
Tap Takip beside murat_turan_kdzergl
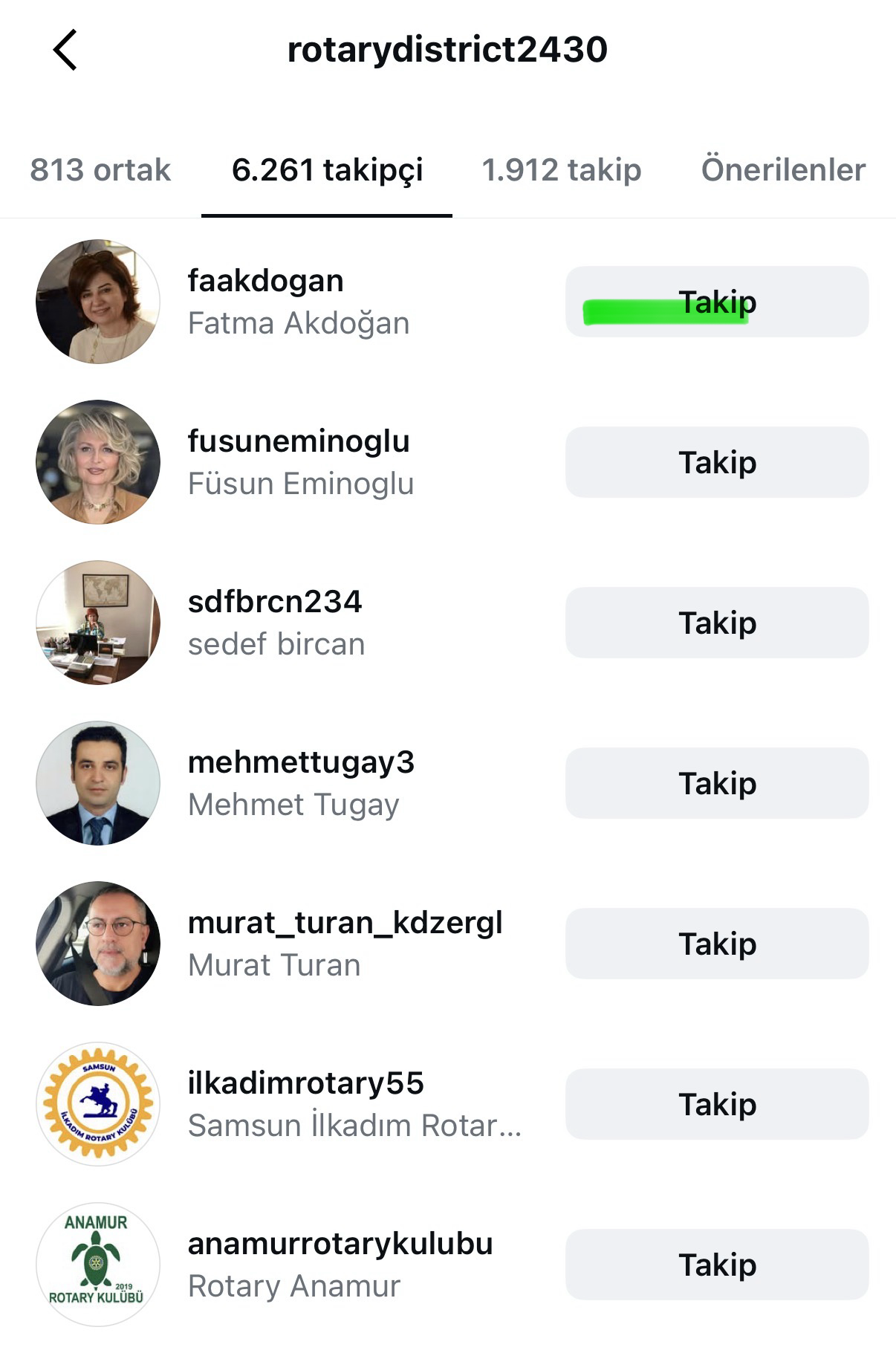coord(717,944)
